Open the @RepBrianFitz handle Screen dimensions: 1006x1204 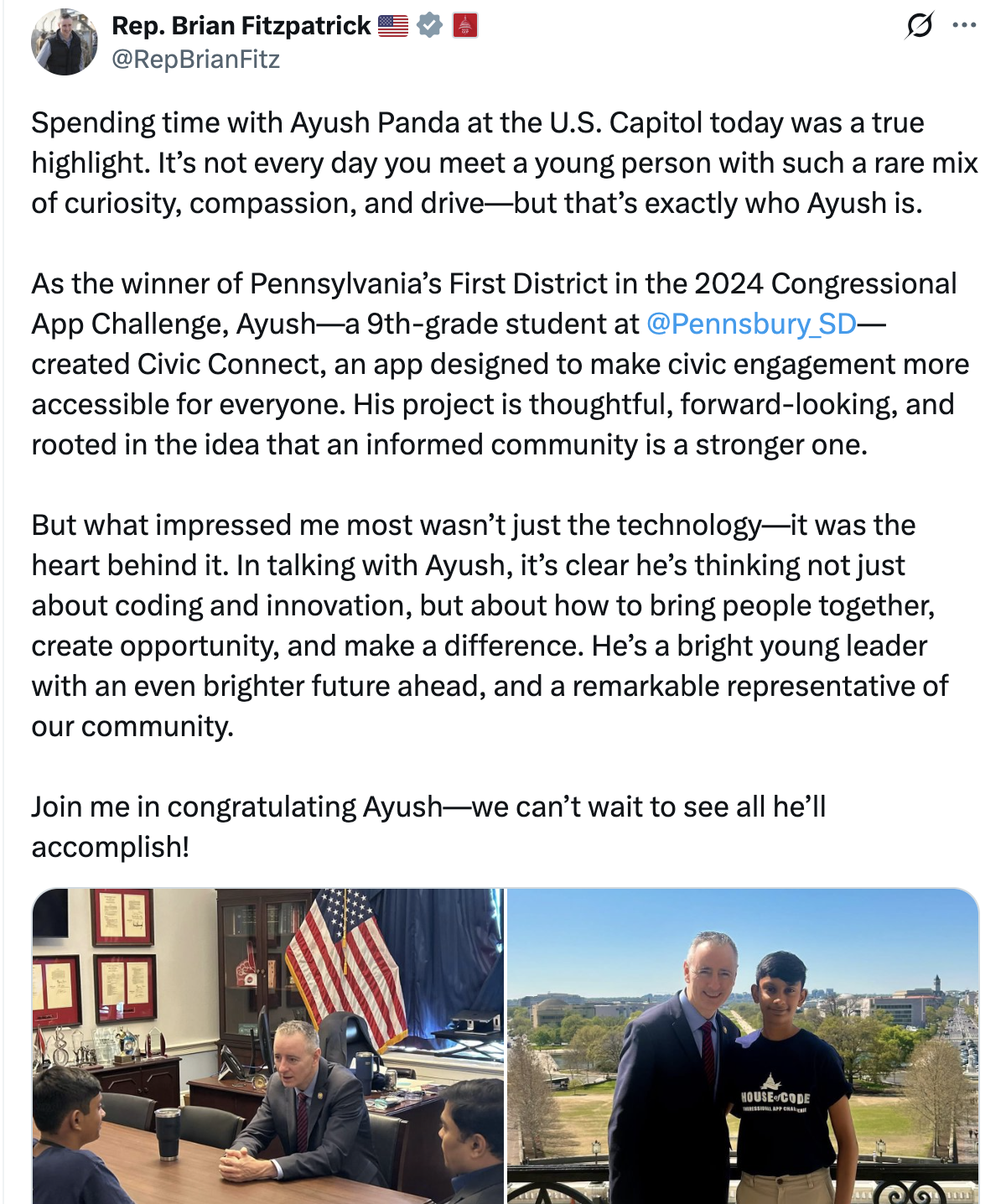(195, 60)
